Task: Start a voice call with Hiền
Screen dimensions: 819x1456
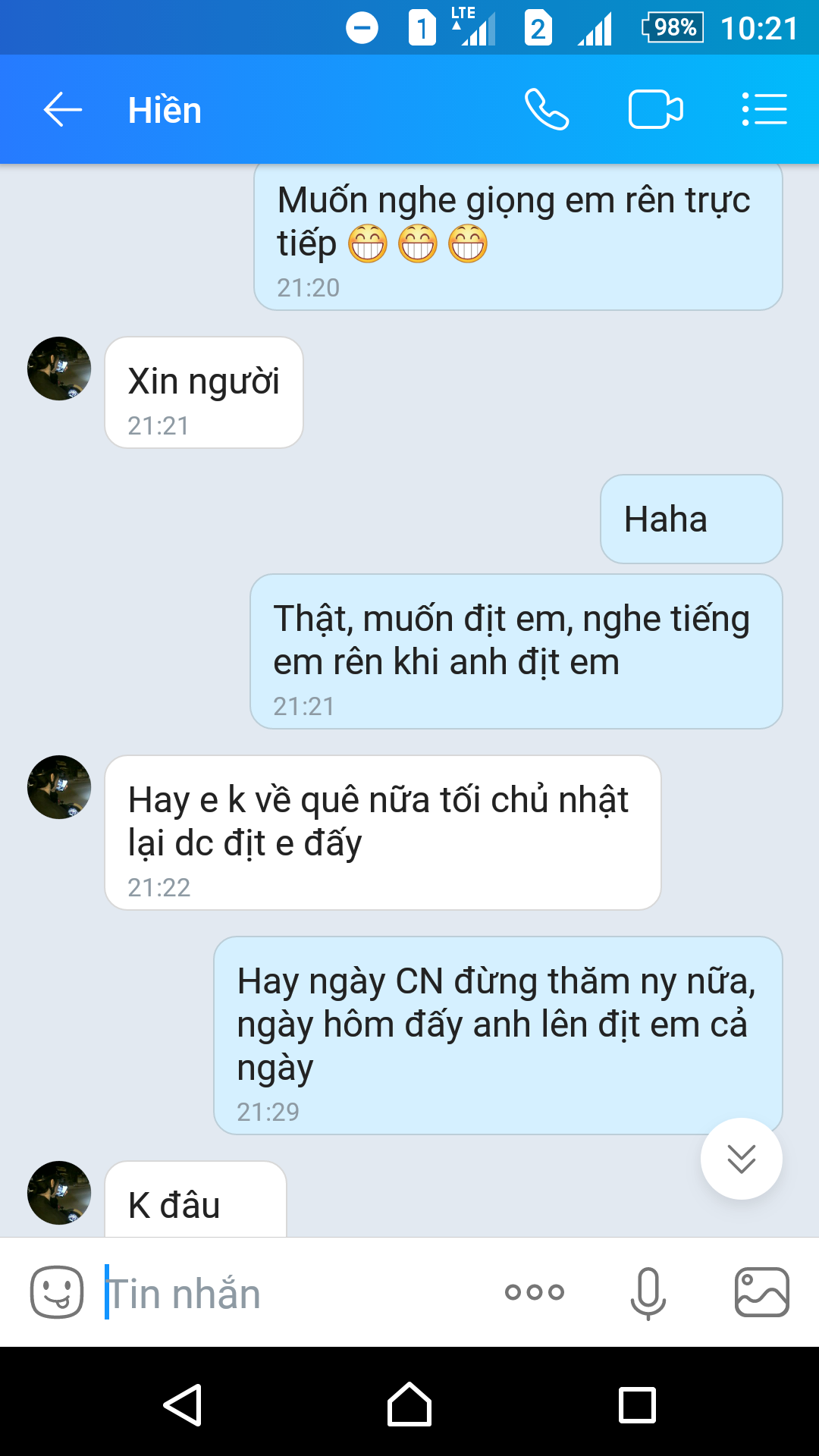Action: (546, 110)
